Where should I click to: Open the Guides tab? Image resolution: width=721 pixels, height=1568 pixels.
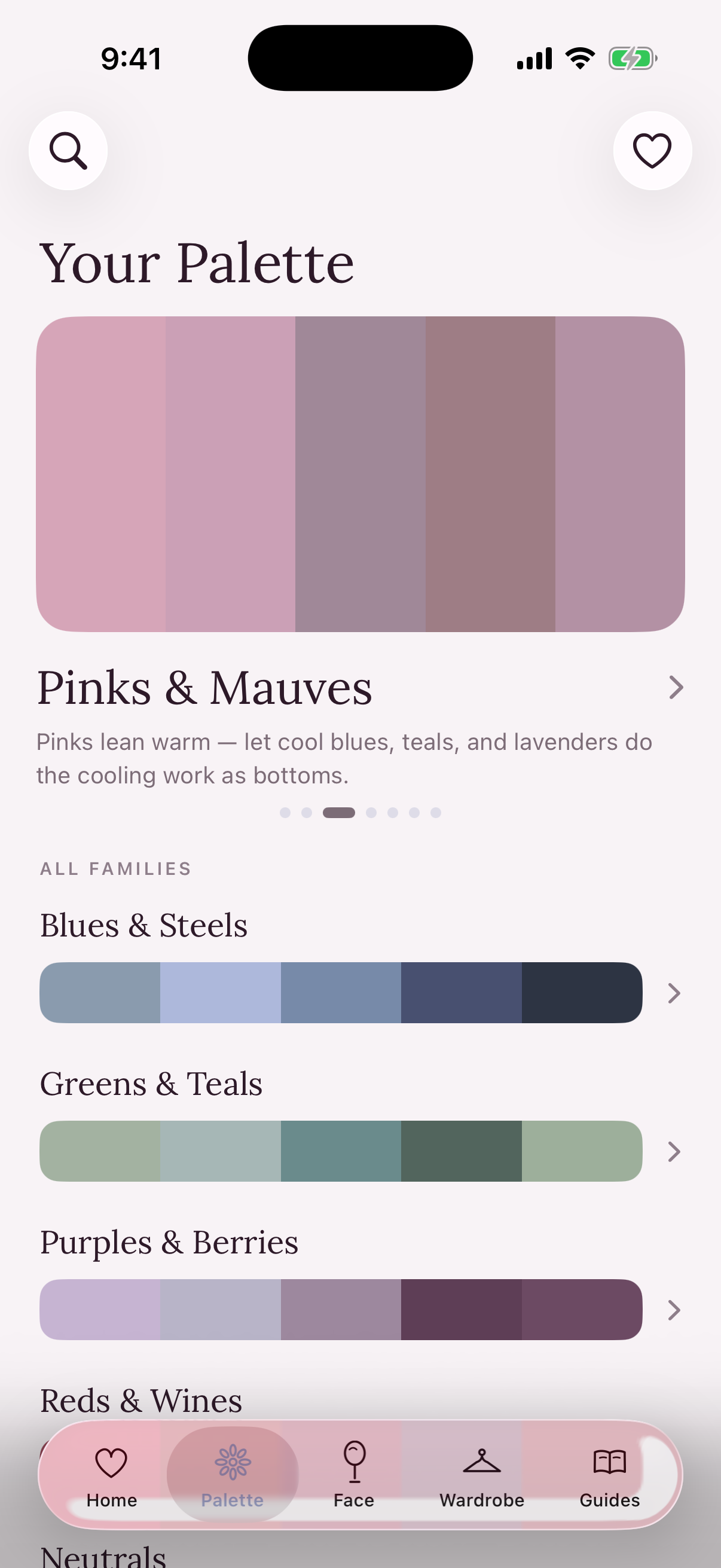click(610, 1474)
